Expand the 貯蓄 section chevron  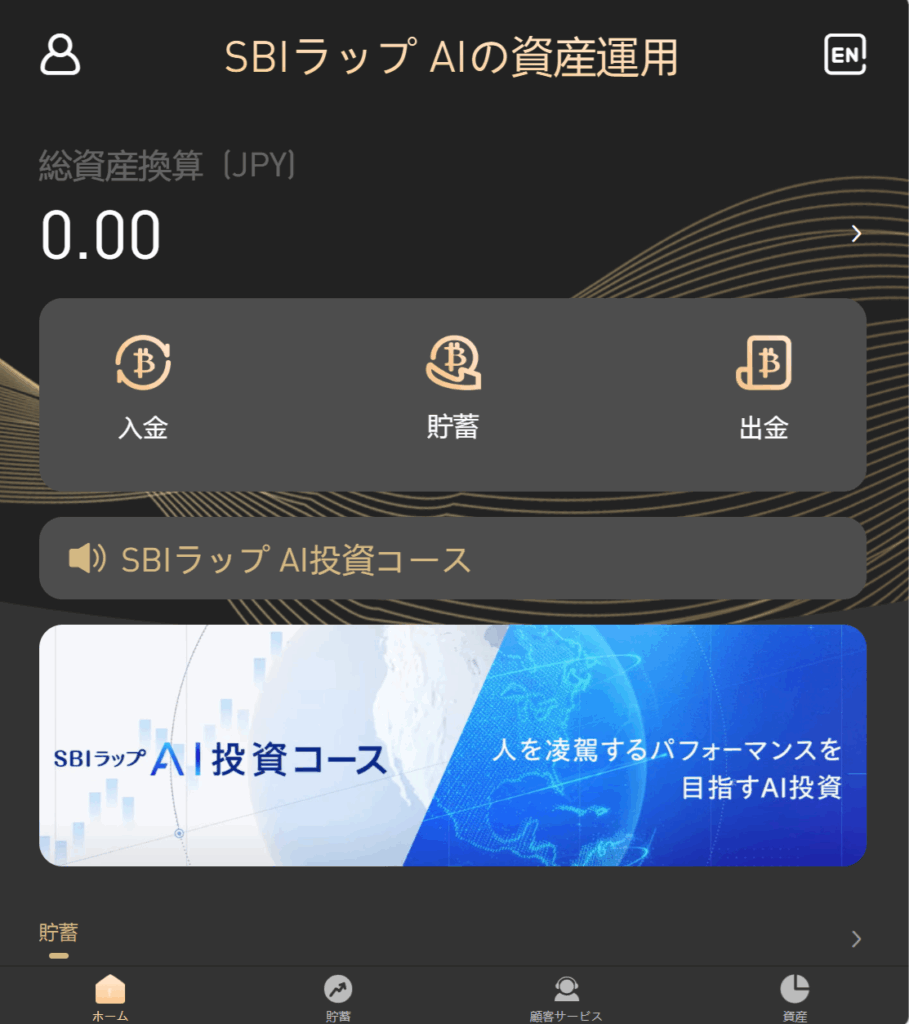point(856,938)
